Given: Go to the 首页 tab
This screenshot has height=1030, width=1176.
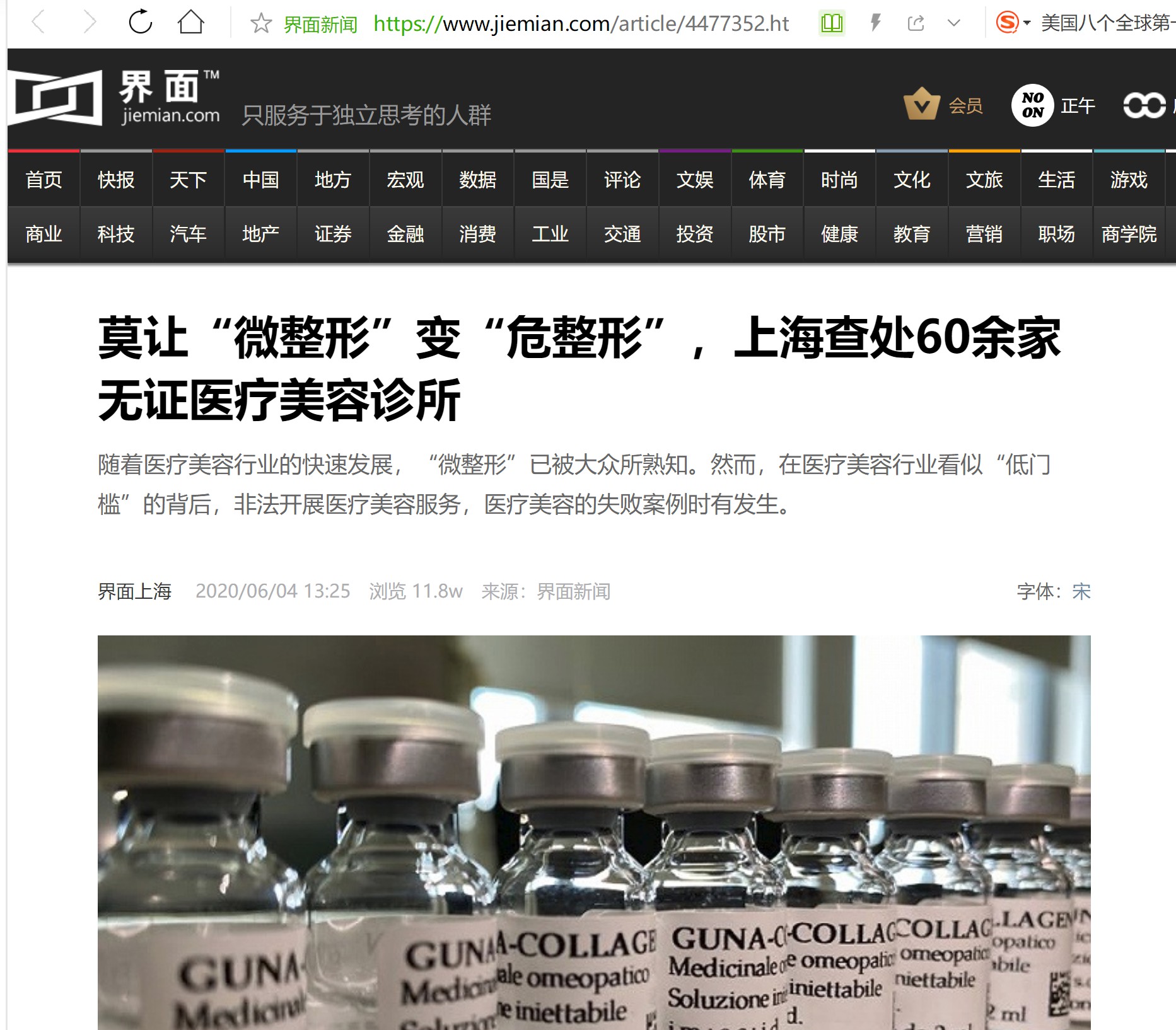Looking at the screenshot, I should [x=44, y=180].
